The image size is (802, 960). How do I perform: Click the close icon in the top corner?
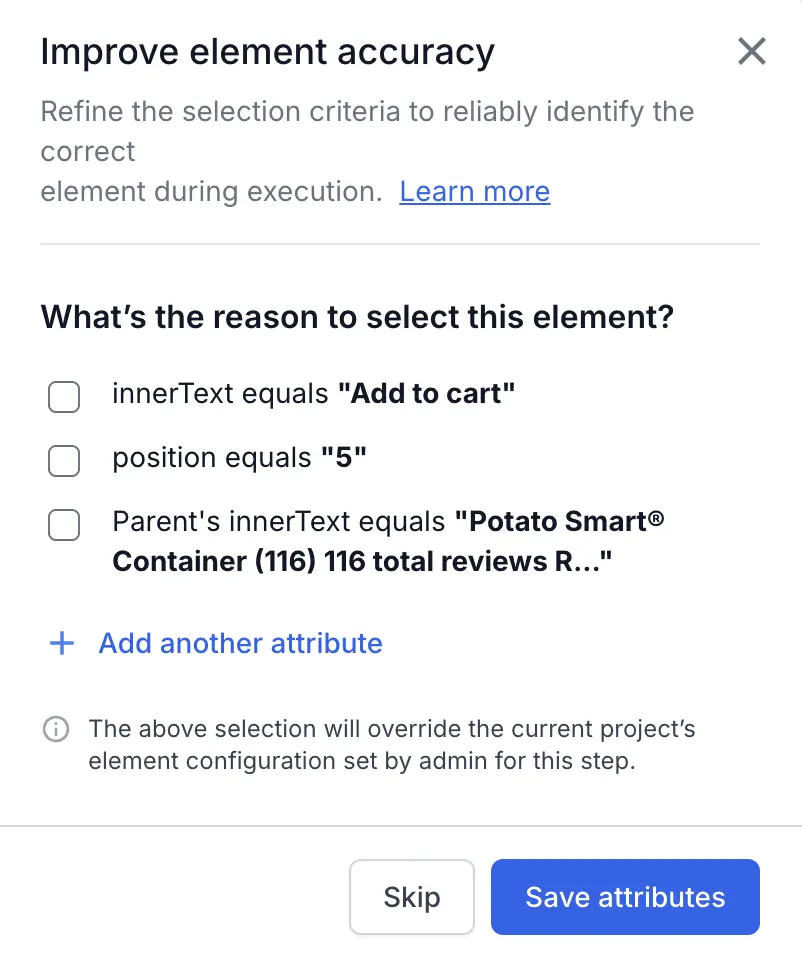pyautogui.click(x=751, y=51)
